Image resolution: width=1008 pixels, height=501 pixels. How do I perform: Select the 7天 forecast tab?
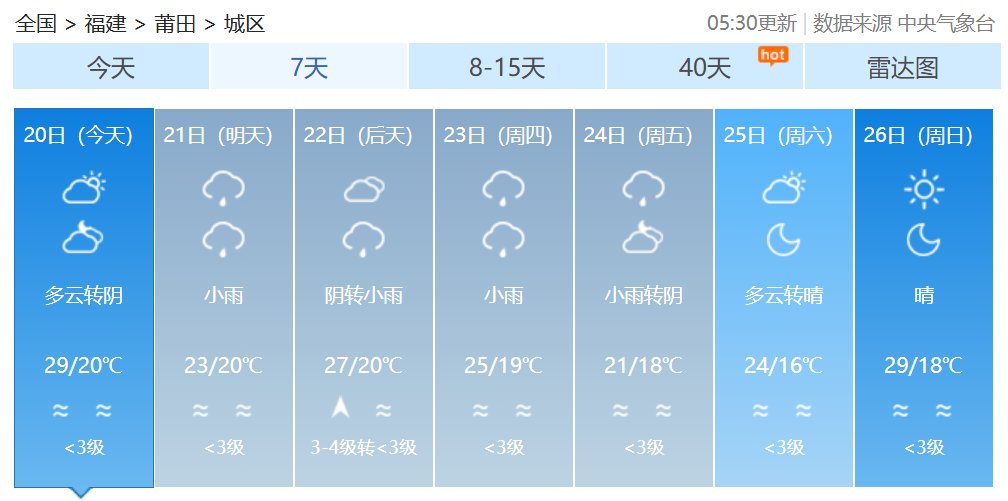(309, 68)
